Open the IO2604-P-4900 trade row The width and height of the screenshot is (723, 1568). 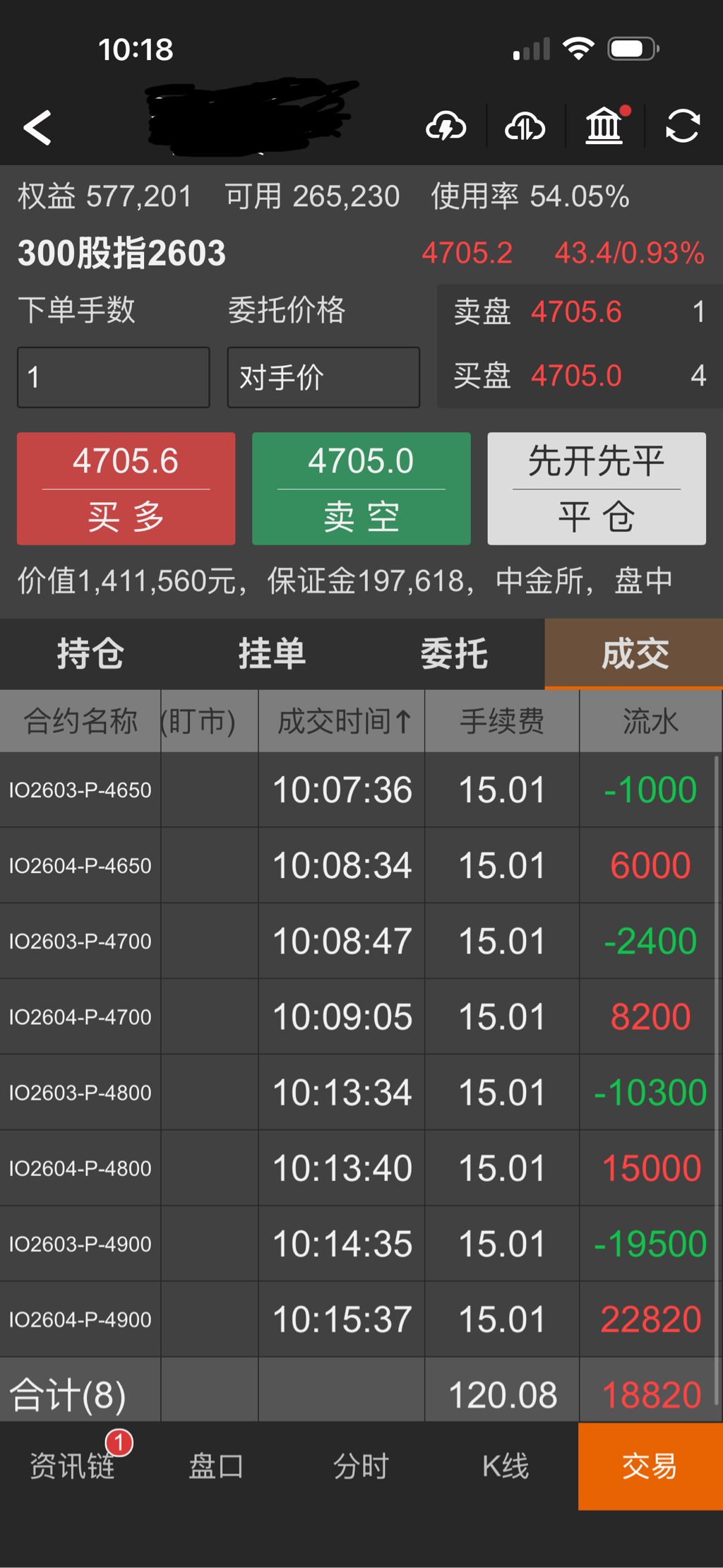pos(358,1319)
